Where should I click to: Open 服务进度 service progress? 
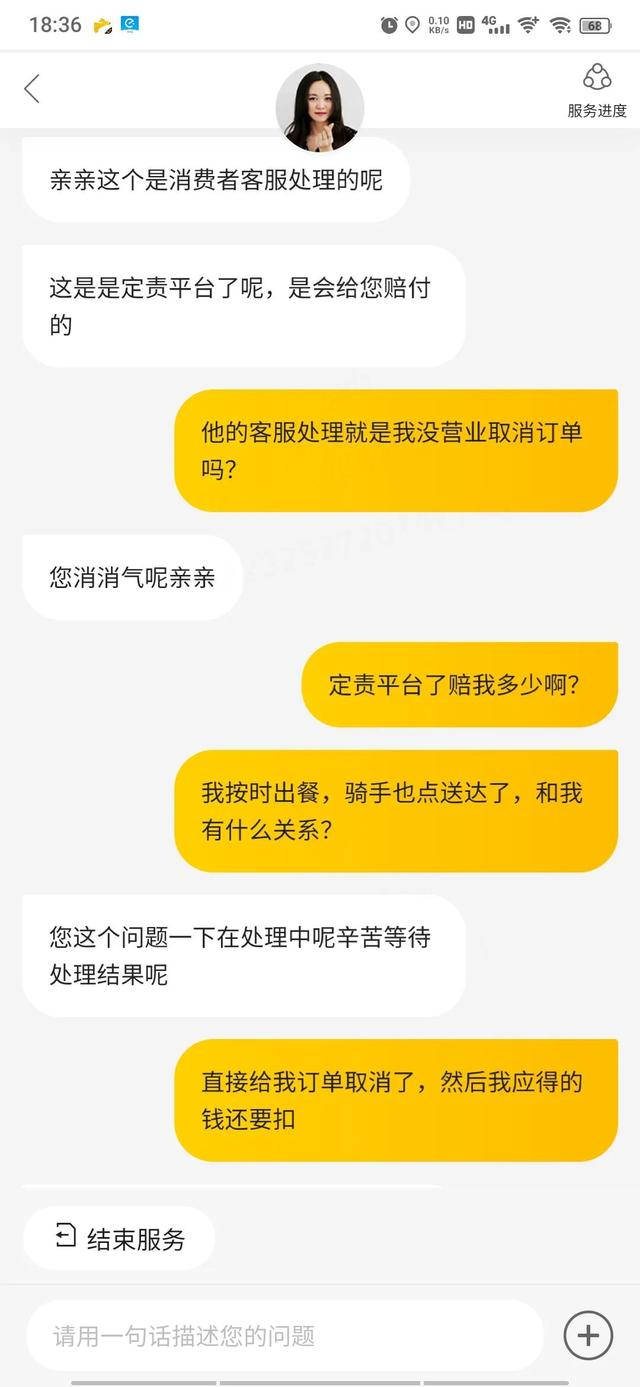tap(597, 91)
